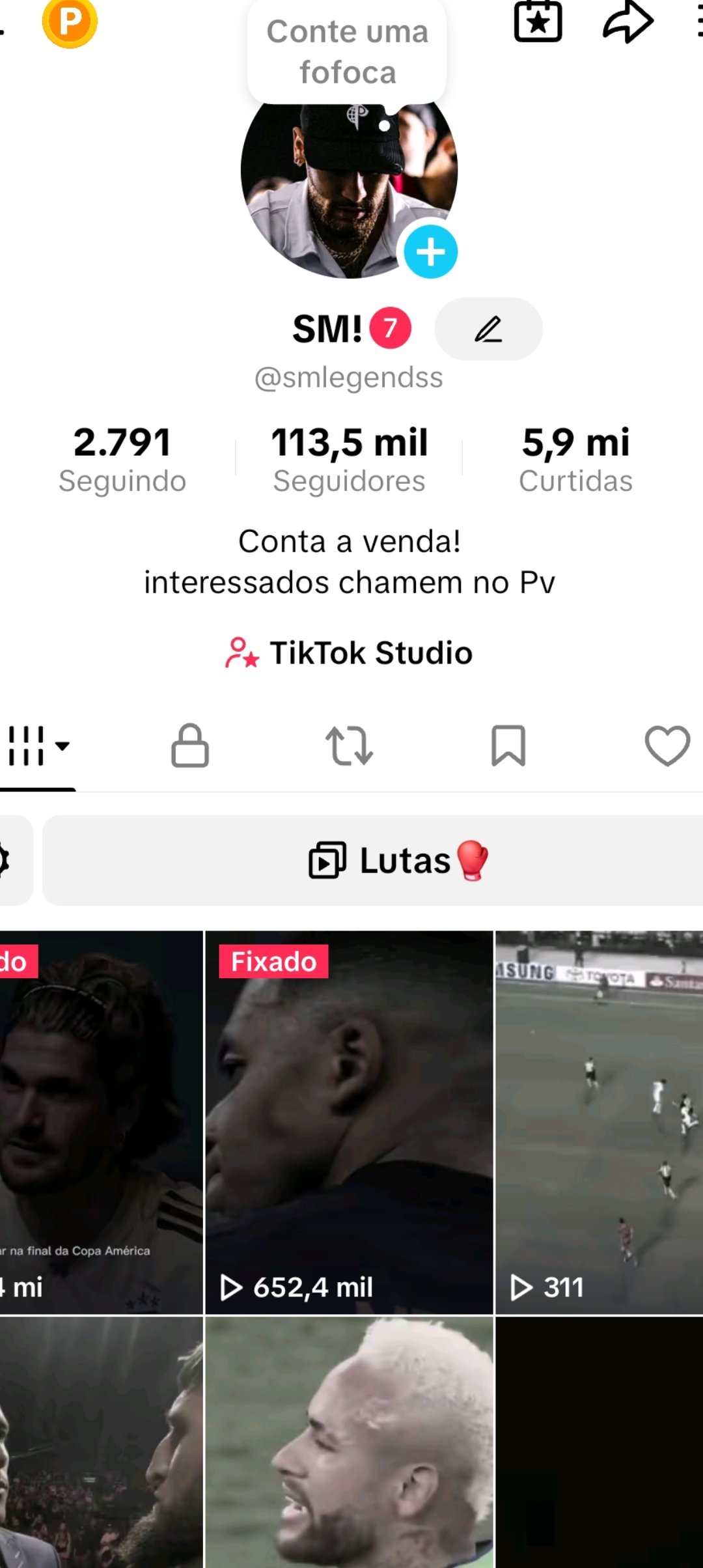The image size is (703, 1568).
Task: Play the pinned video with 652,4 mil views
Action: [x=349, y=1121]
